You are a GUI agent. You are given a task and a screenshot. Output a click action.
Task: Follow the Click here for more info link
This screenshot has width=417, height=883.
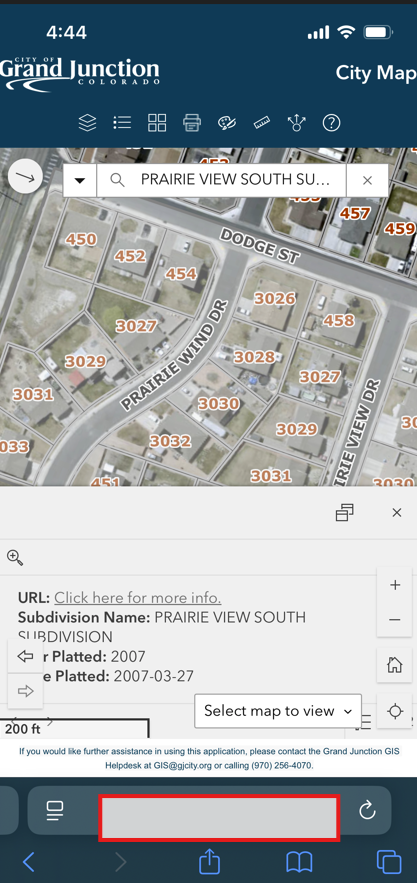click(x=137, y=597)
